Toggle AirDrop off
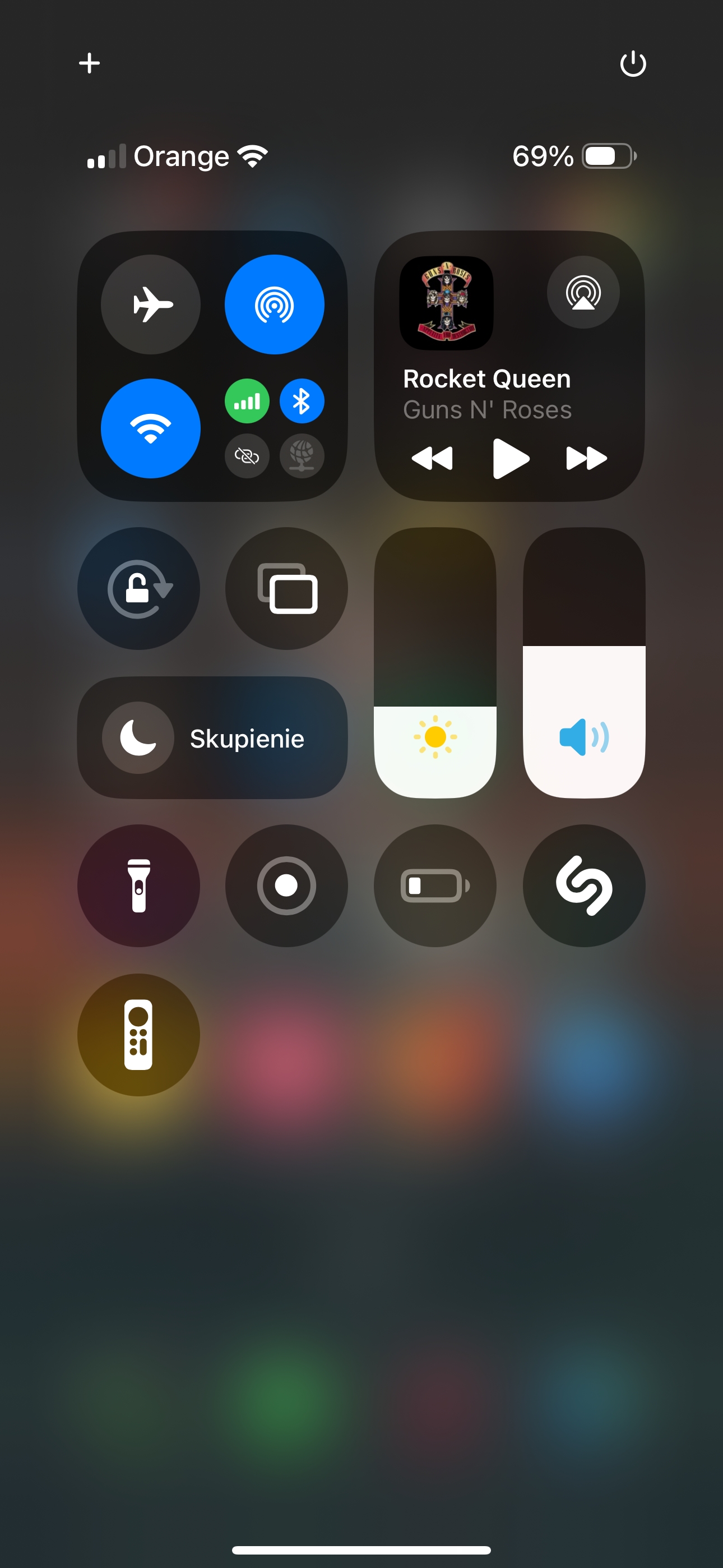Image resolution: width=723 pixels, height=1568 pixels. [x=275, y=305]
